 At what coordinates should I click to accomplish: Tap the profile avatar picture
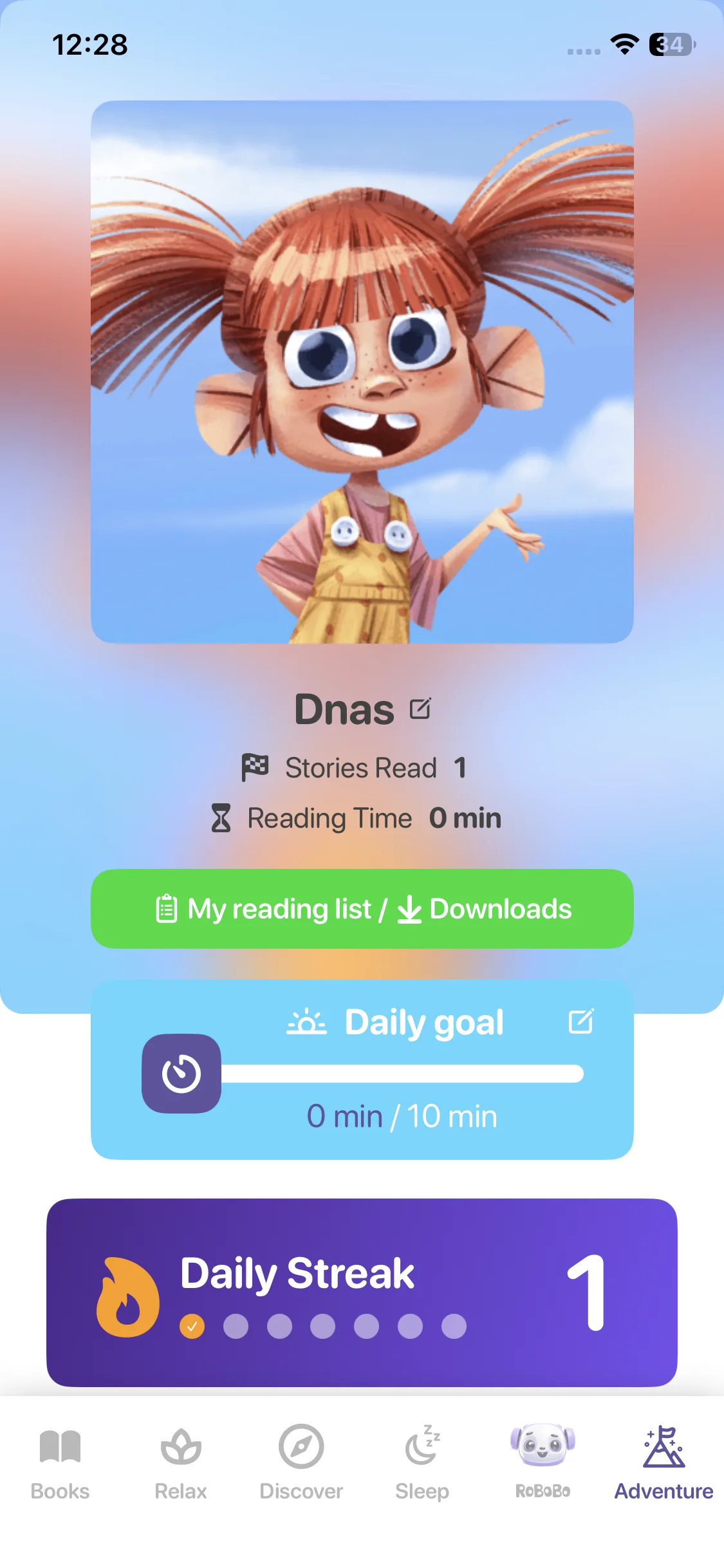coord(362,372)
